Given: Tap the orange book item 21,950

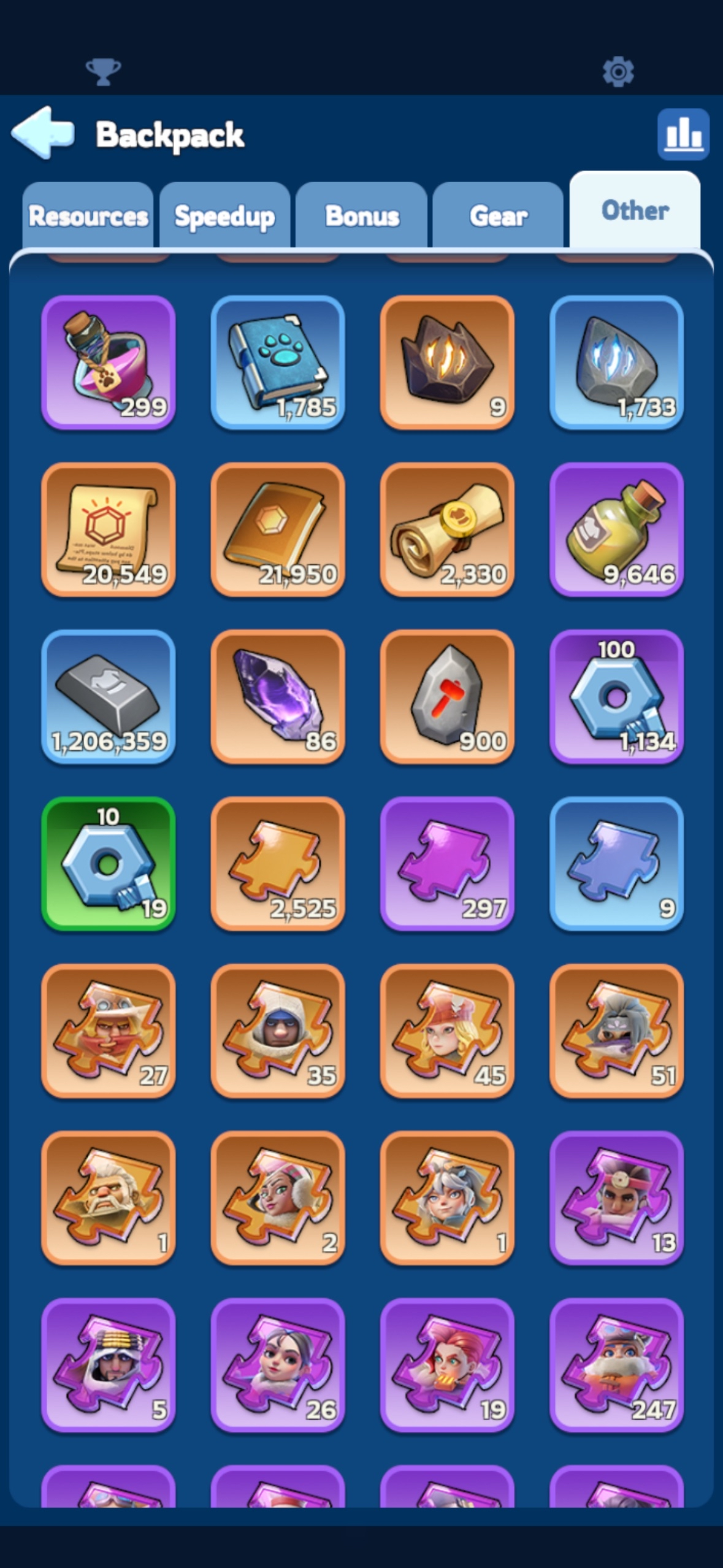Looking at the screenshot, I should [278, 529].
